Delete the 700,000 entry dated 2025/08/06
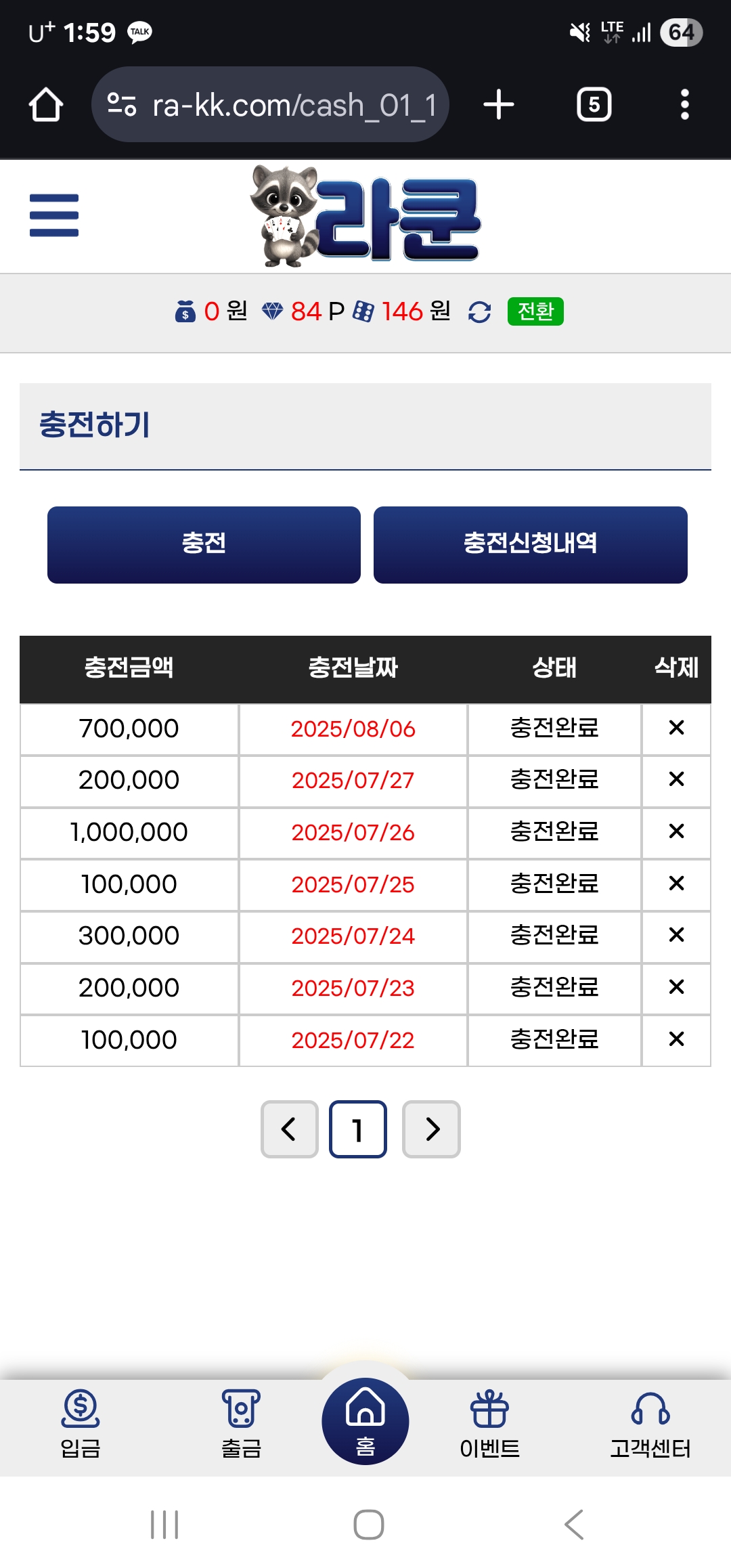This screenshot has height=1568, width=731. pyautogui.click(x=676, y=728)
